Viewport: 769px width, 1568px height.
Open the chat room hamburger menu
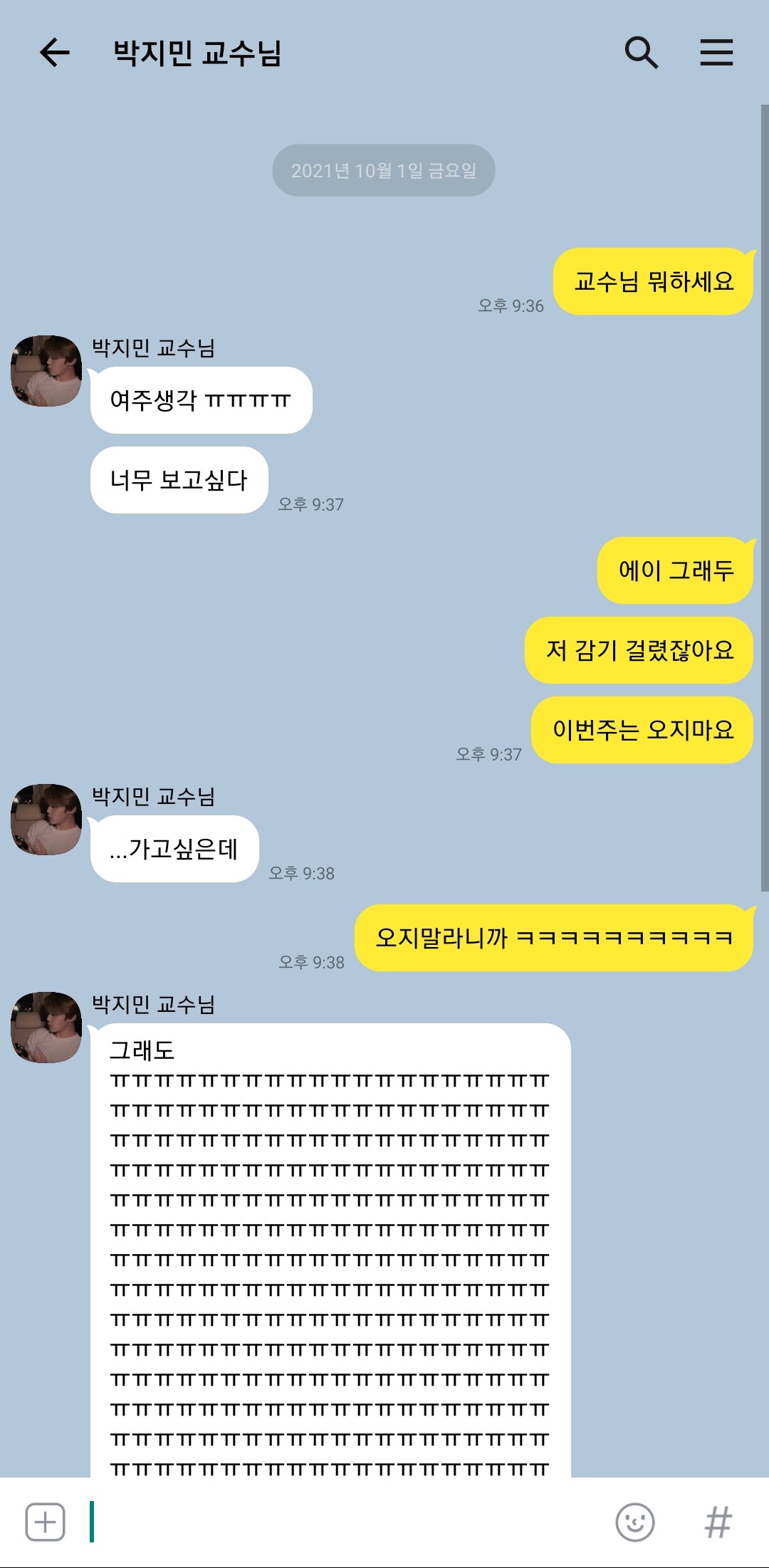pos(716,53)
